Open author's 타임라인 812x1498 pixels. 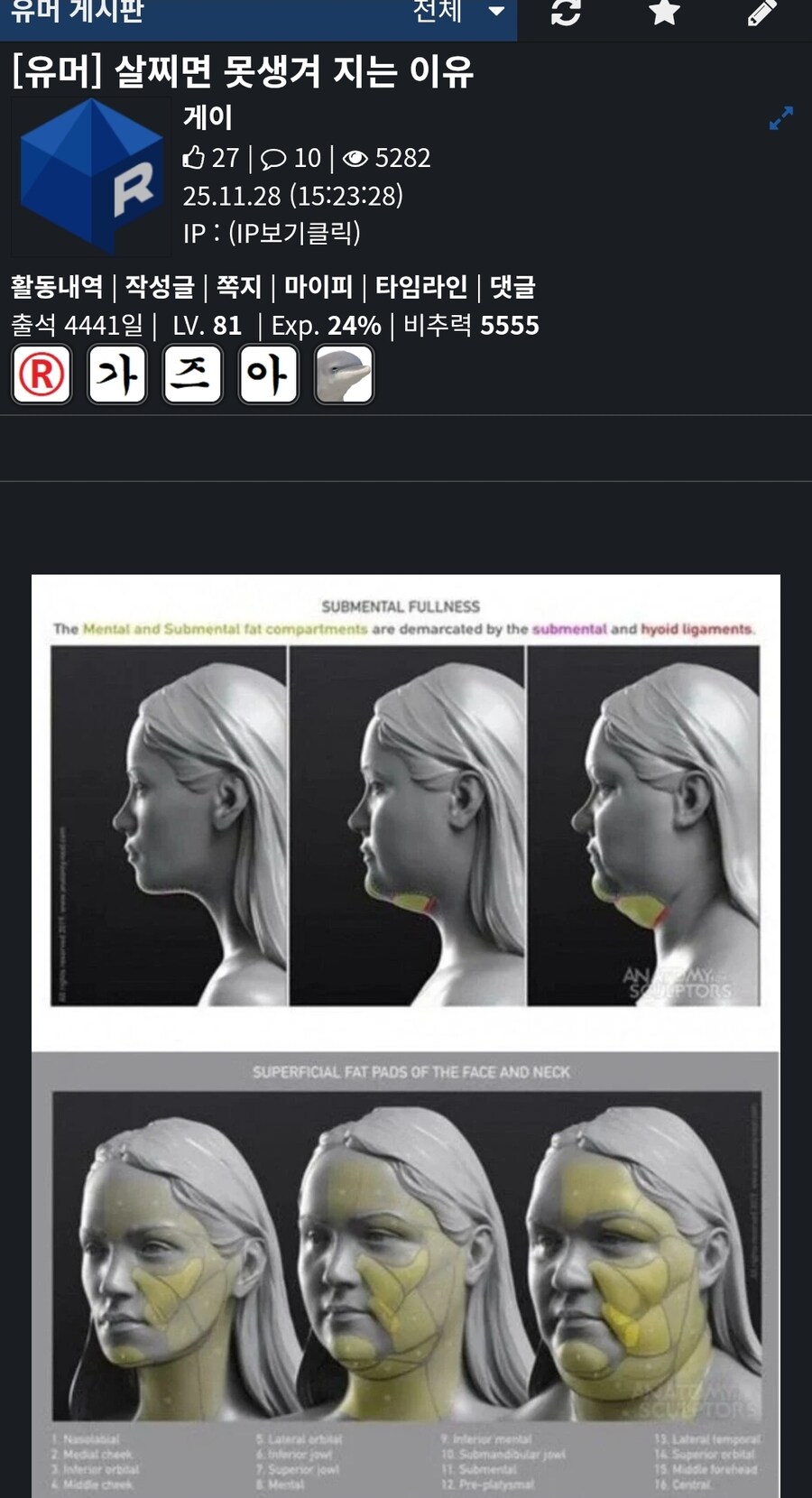(x=421, y=287)
